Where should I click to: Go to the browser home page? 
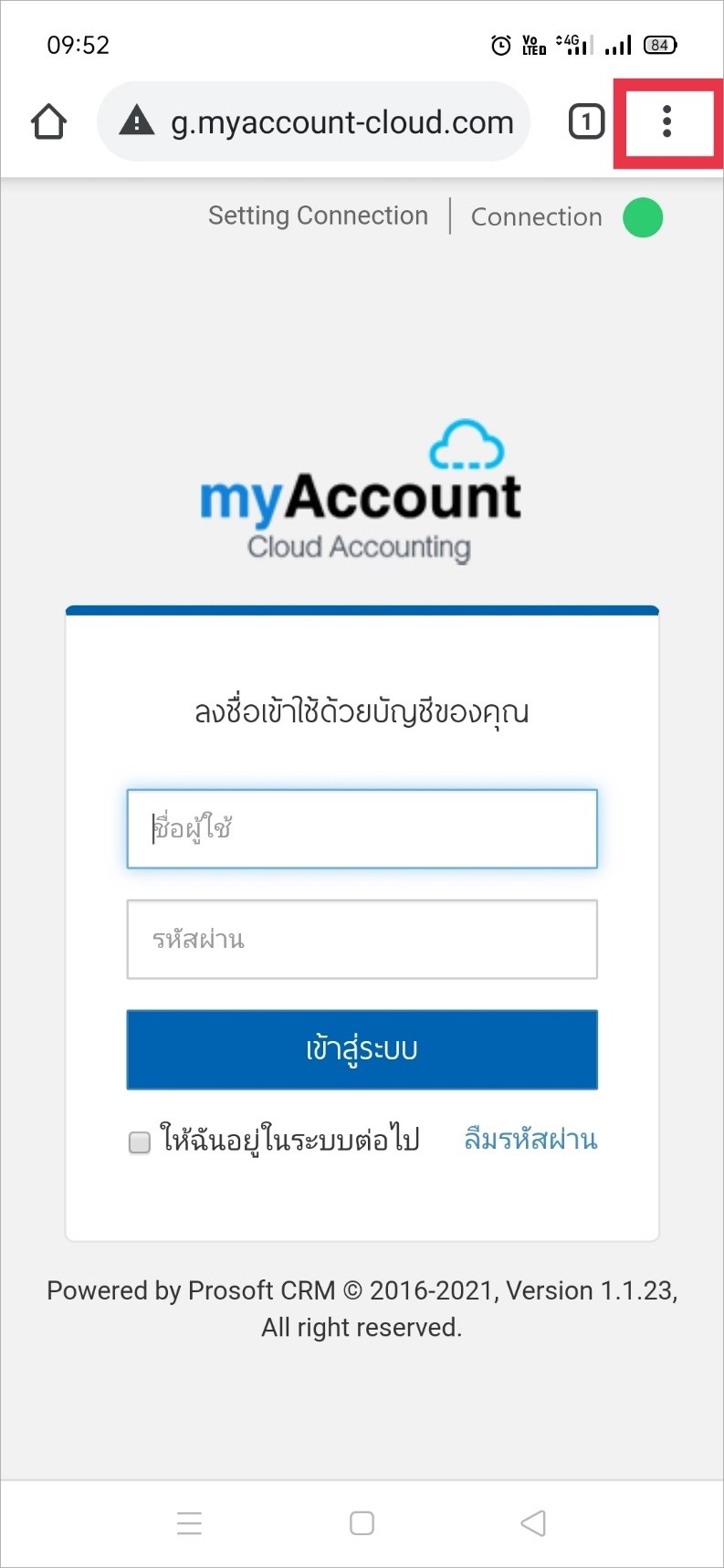tap(49, 121)
